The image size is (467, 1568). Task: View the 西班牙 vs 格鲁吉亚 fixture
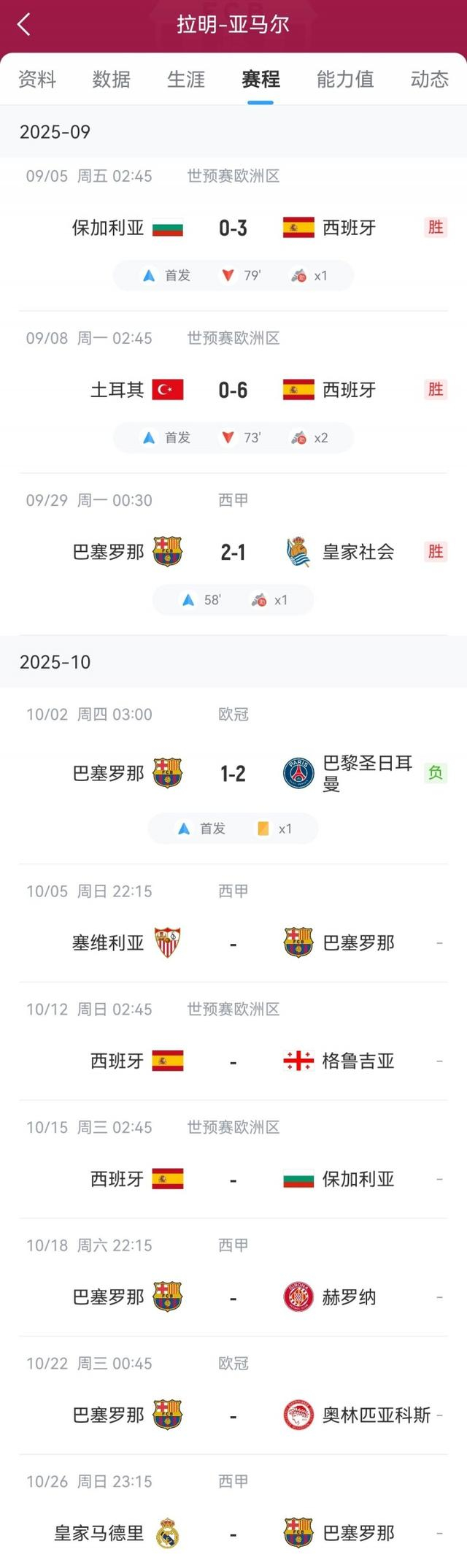point(233,1061)
